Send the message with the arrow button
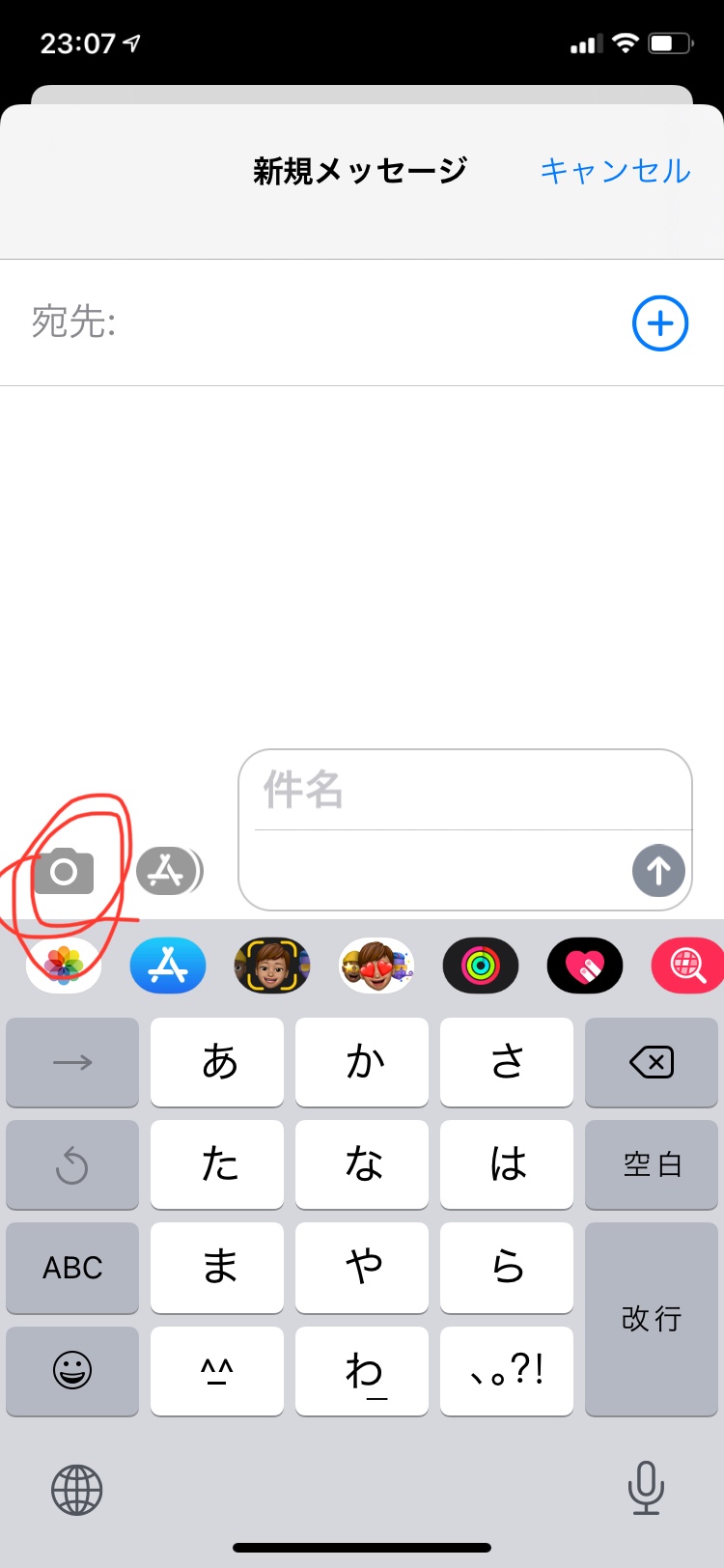The height and width of the screenshot is (1568, 724). [658, 871]
